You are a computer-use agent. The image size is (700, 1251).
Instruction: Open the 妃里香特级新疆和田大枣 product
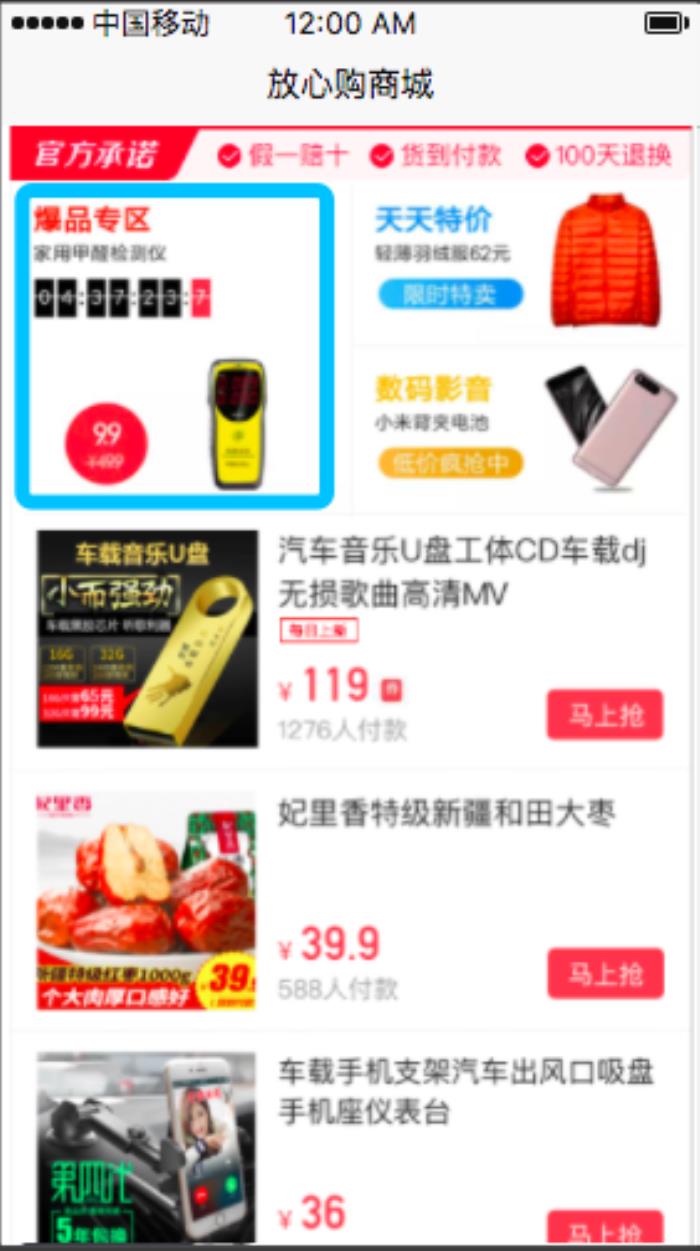click(x=446, y=813)
